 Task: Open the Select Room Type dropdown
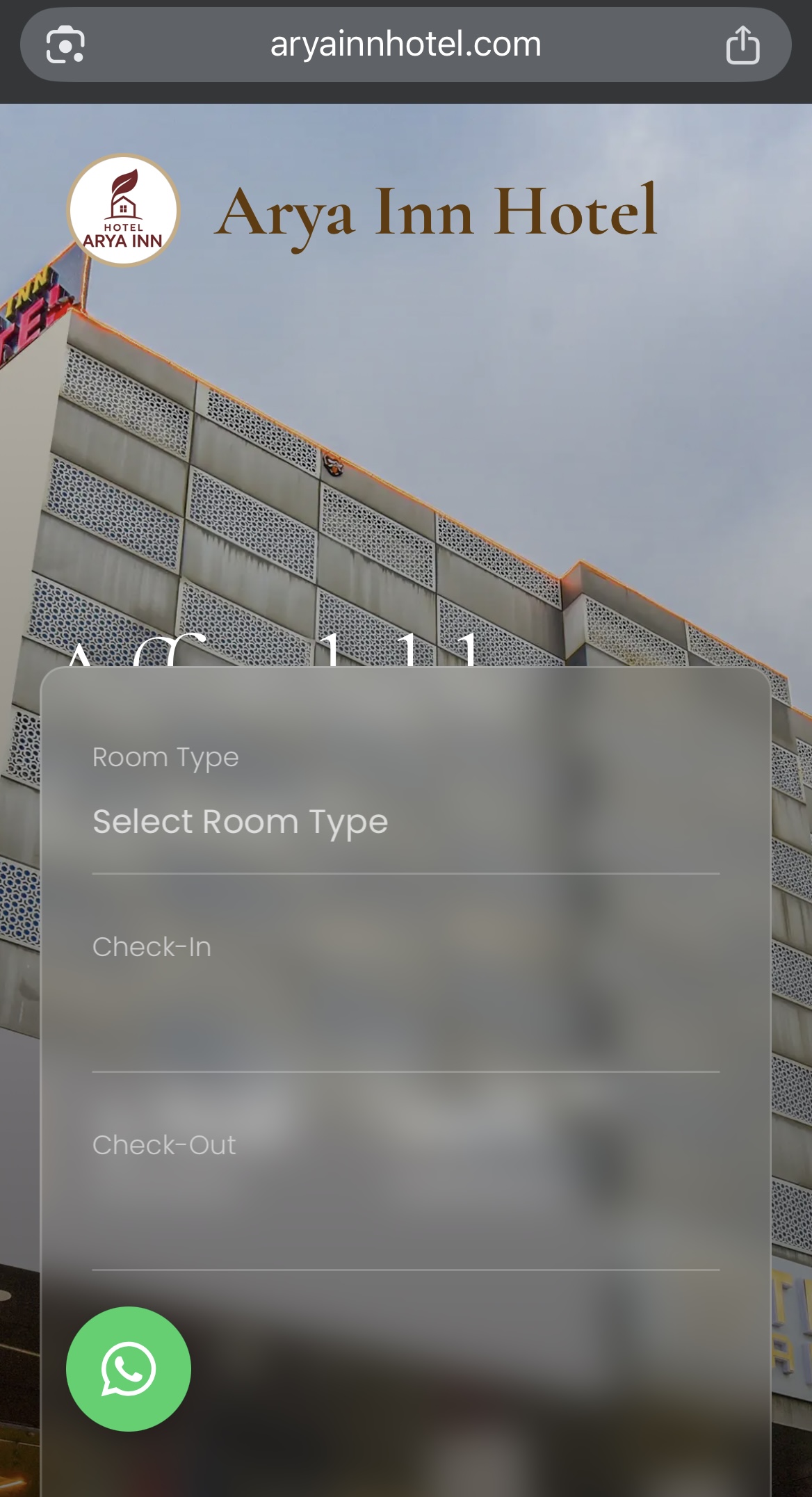[241, 821]
